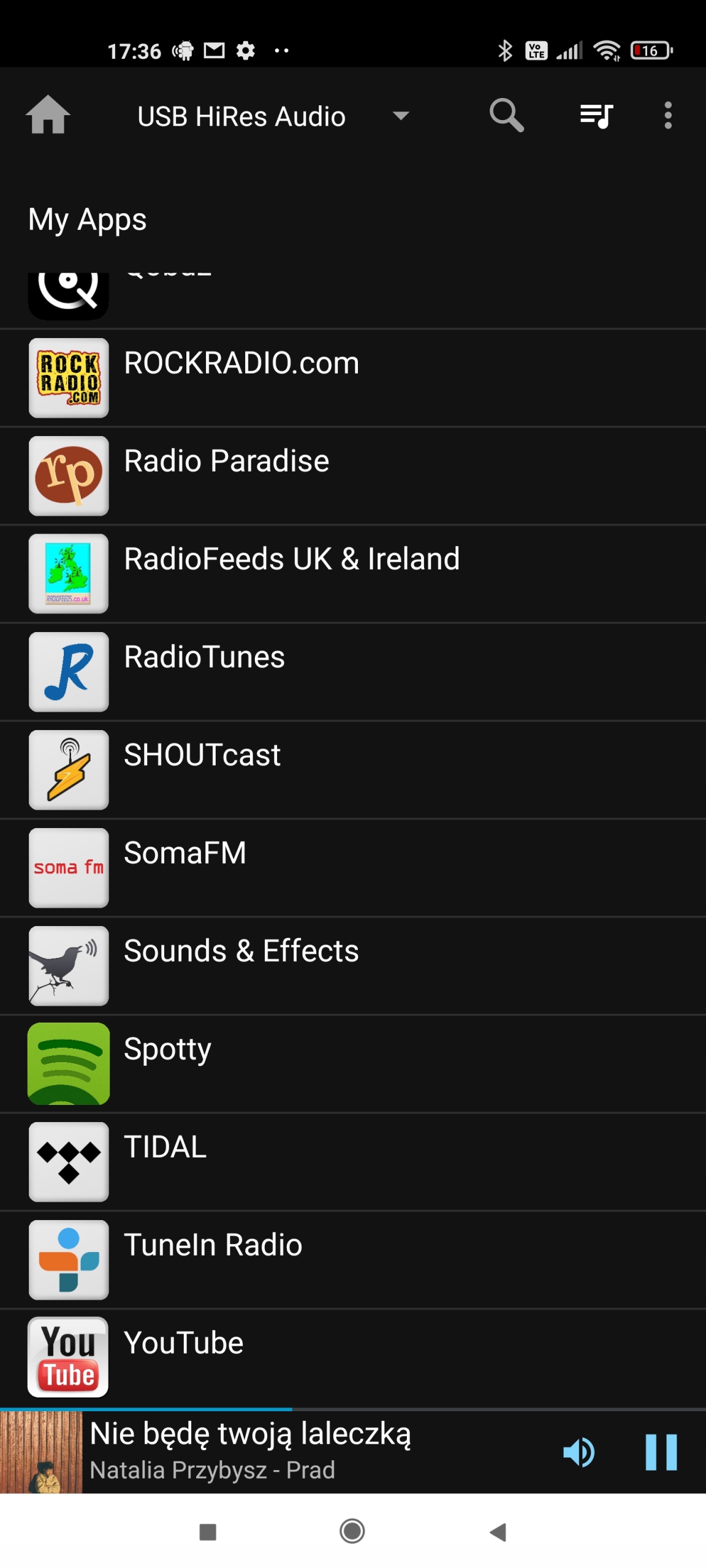Tap the volume speaker icon

tap(579, 1452)
